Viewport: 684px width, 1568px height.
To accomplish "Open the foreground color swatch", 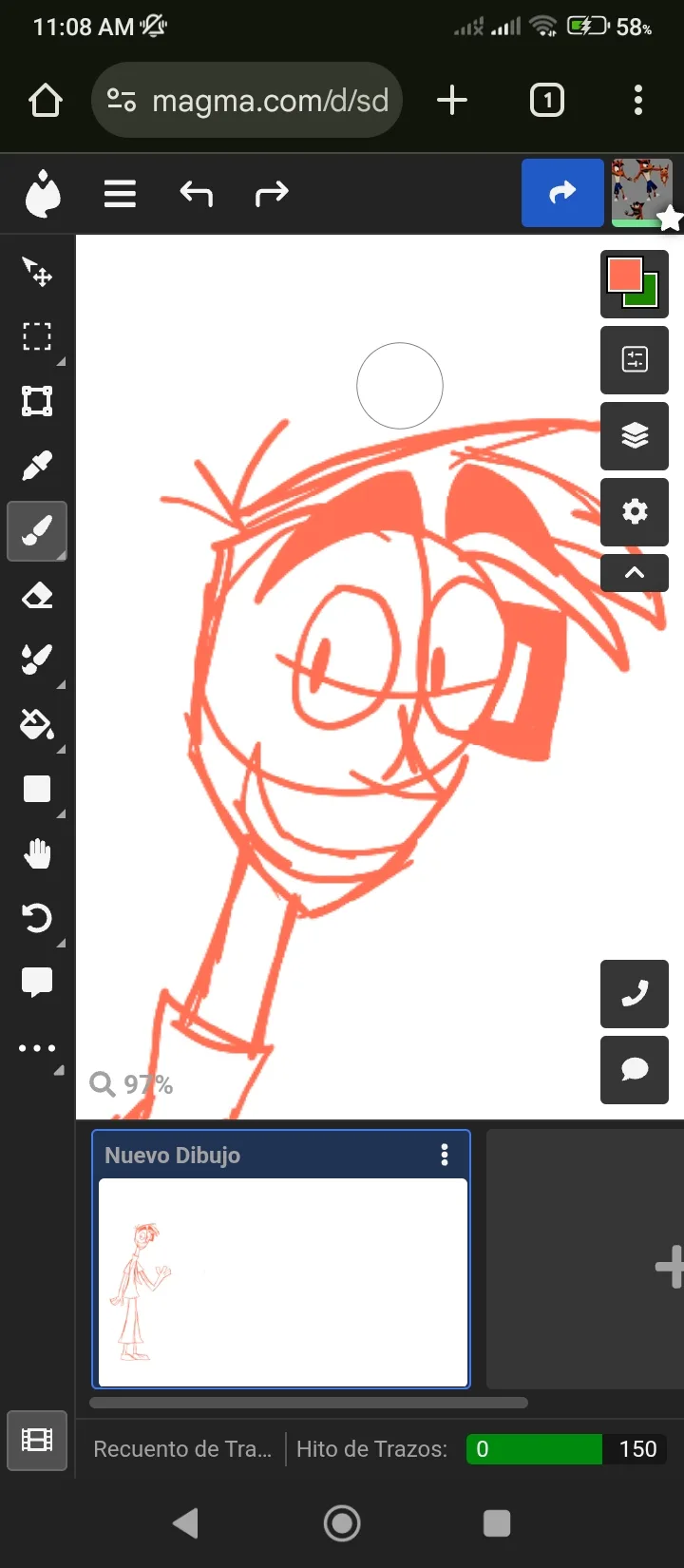I will point(625,275).
